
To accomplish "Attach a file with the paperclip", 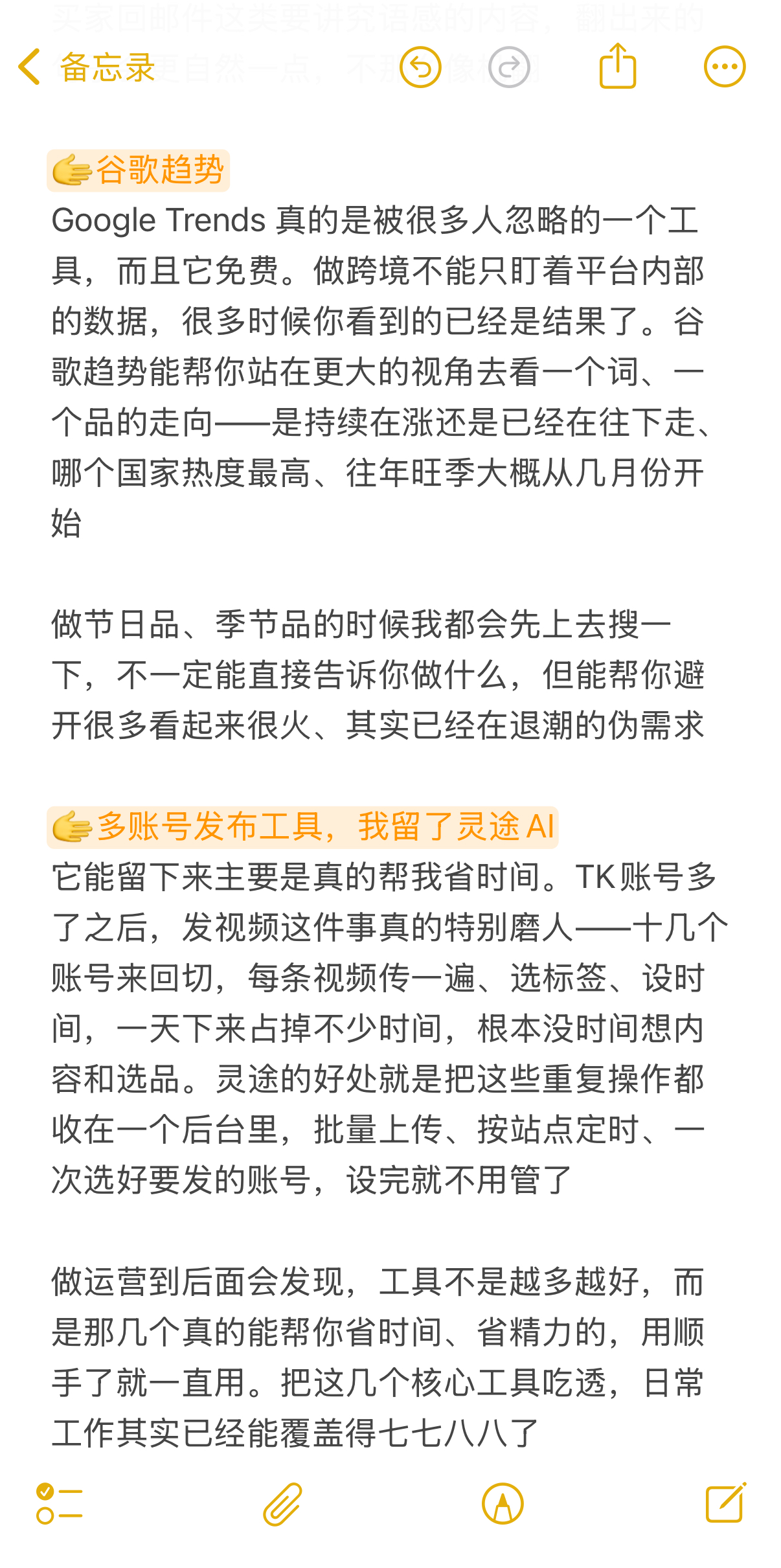I will tap(283, 1503).
